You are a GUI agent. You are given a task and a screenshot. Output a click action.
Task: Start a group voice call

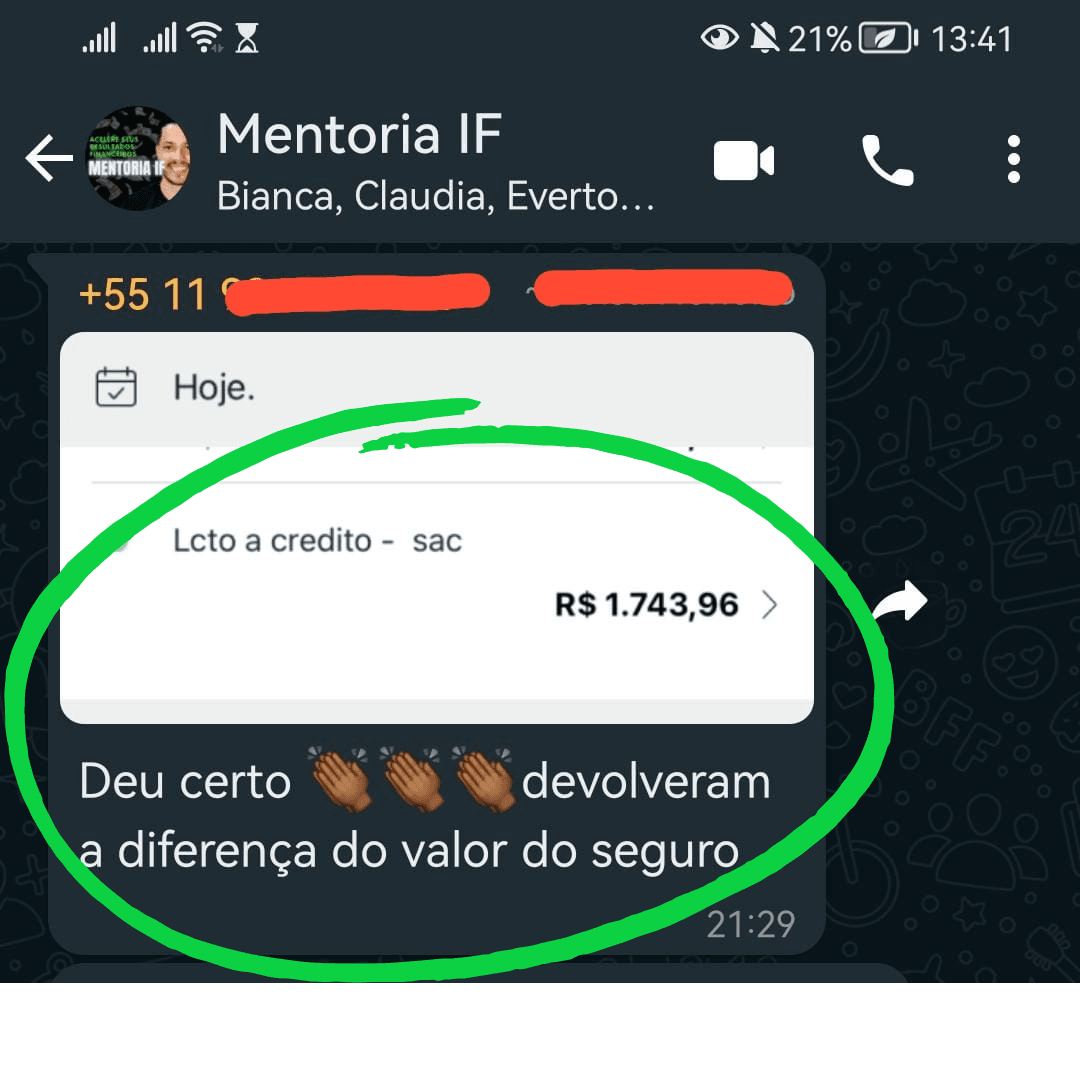[x=887, y=161]
